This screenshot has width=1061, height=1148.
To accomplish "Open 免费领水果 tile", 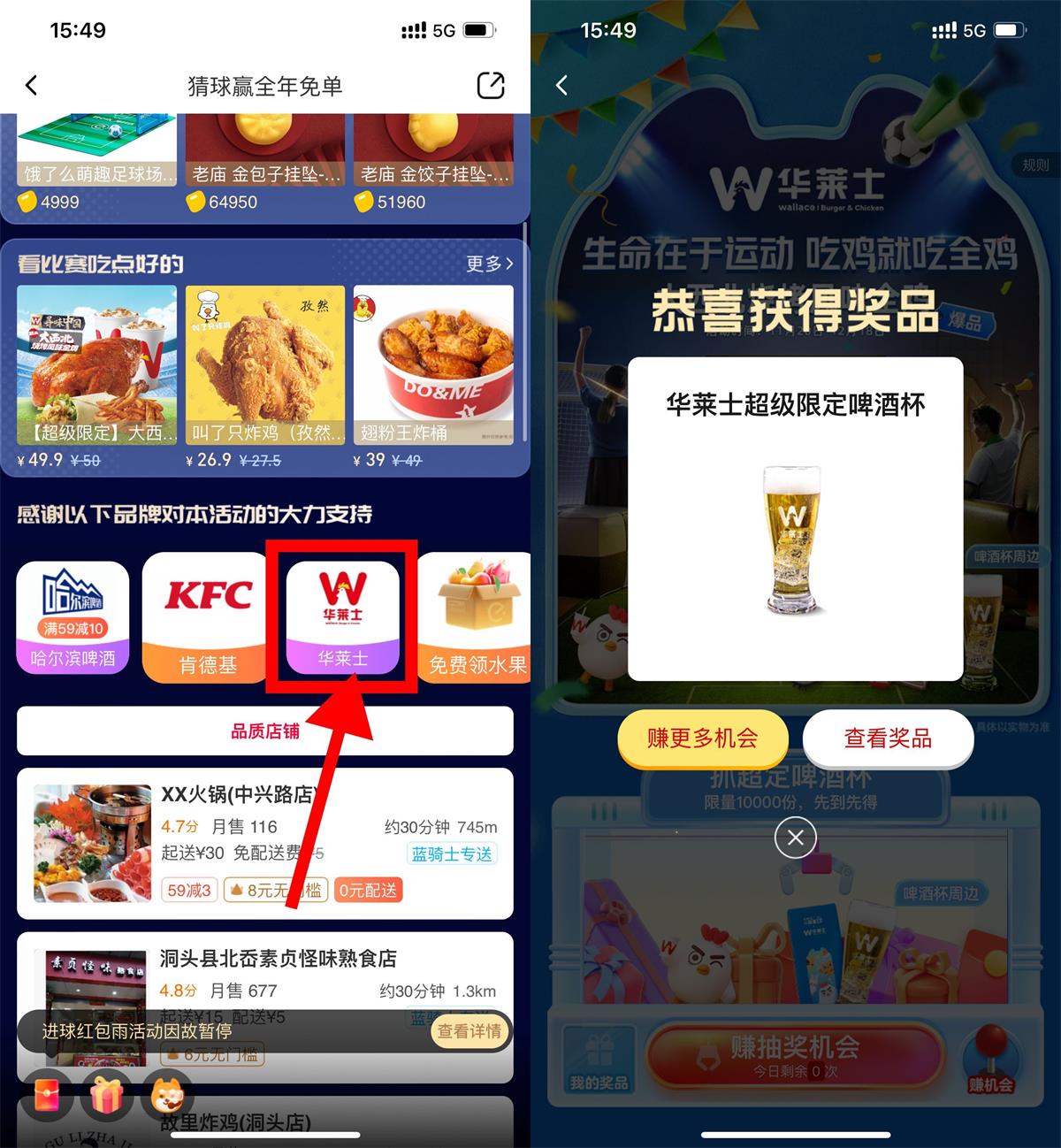I will [x=477, y=617].
